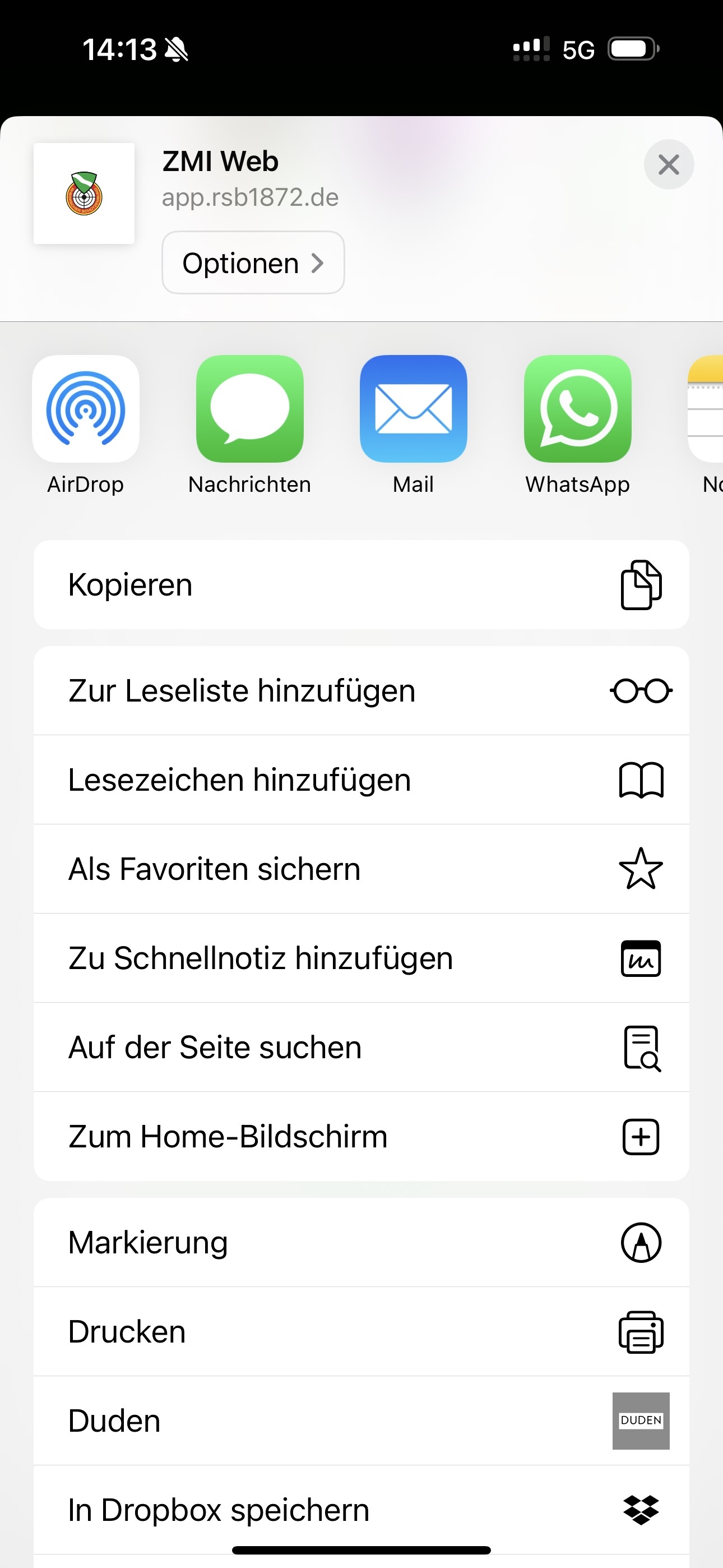Share through Nachrichten
The height and width of the screenshot is (1568, 723).
[249, 425]
